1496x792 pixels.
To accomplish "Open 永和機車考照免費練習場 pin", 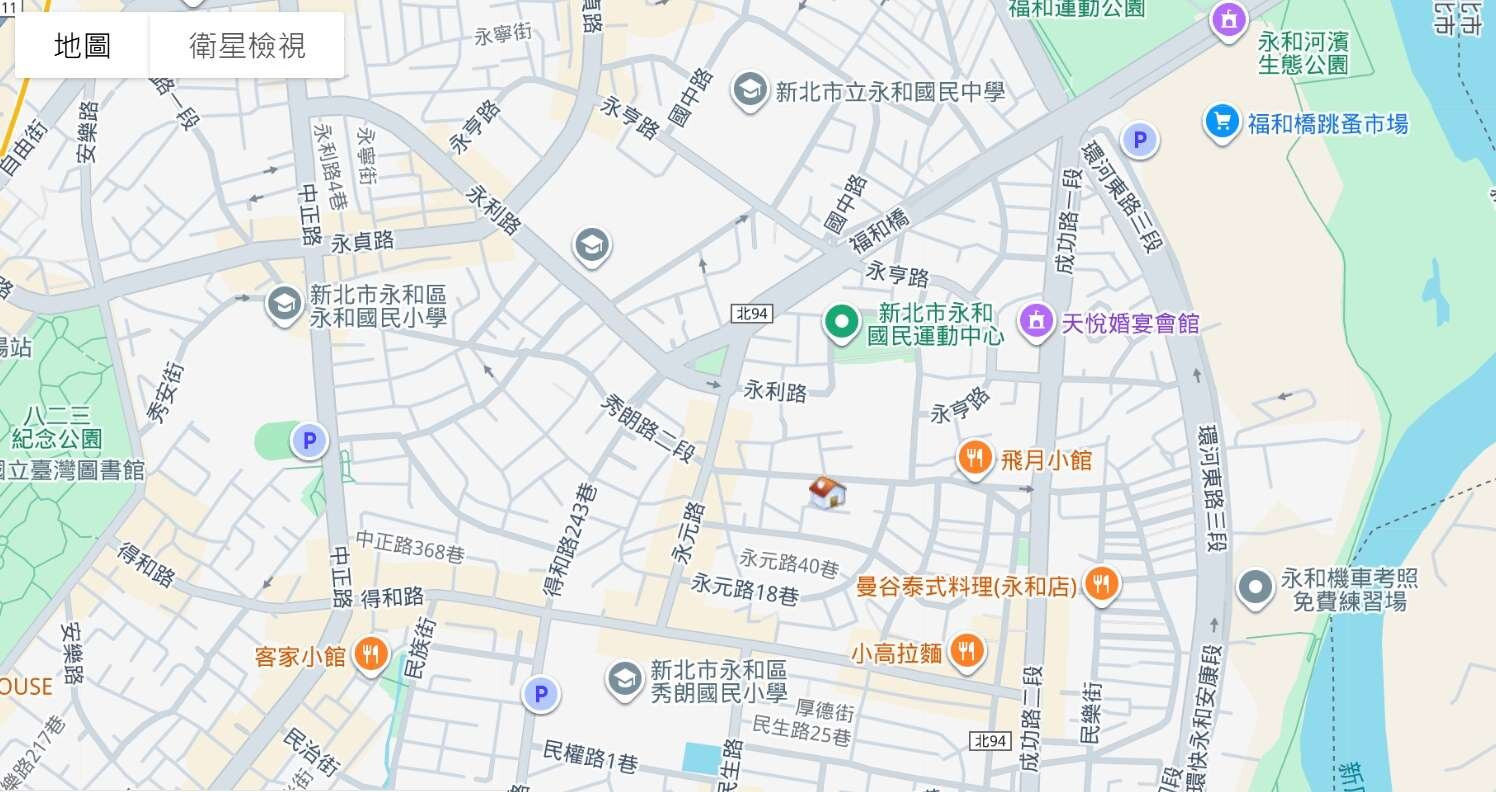I will [x=1255, y=589].
